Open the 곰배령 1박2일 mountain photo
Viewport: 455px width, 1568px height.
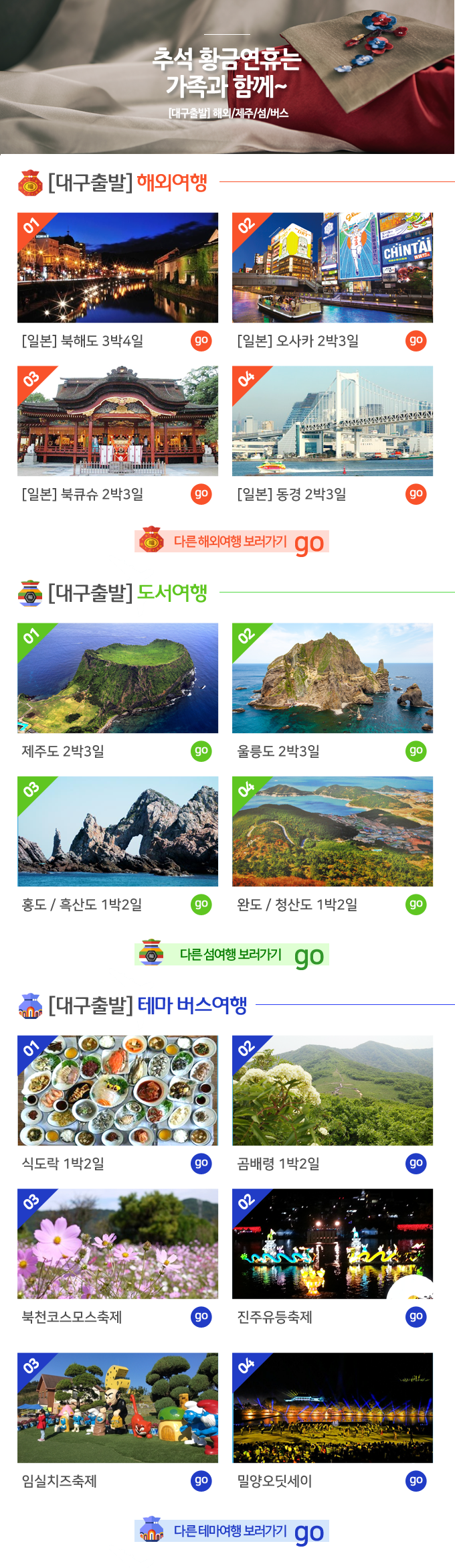pyautogui.click(x=333, y=1091)
